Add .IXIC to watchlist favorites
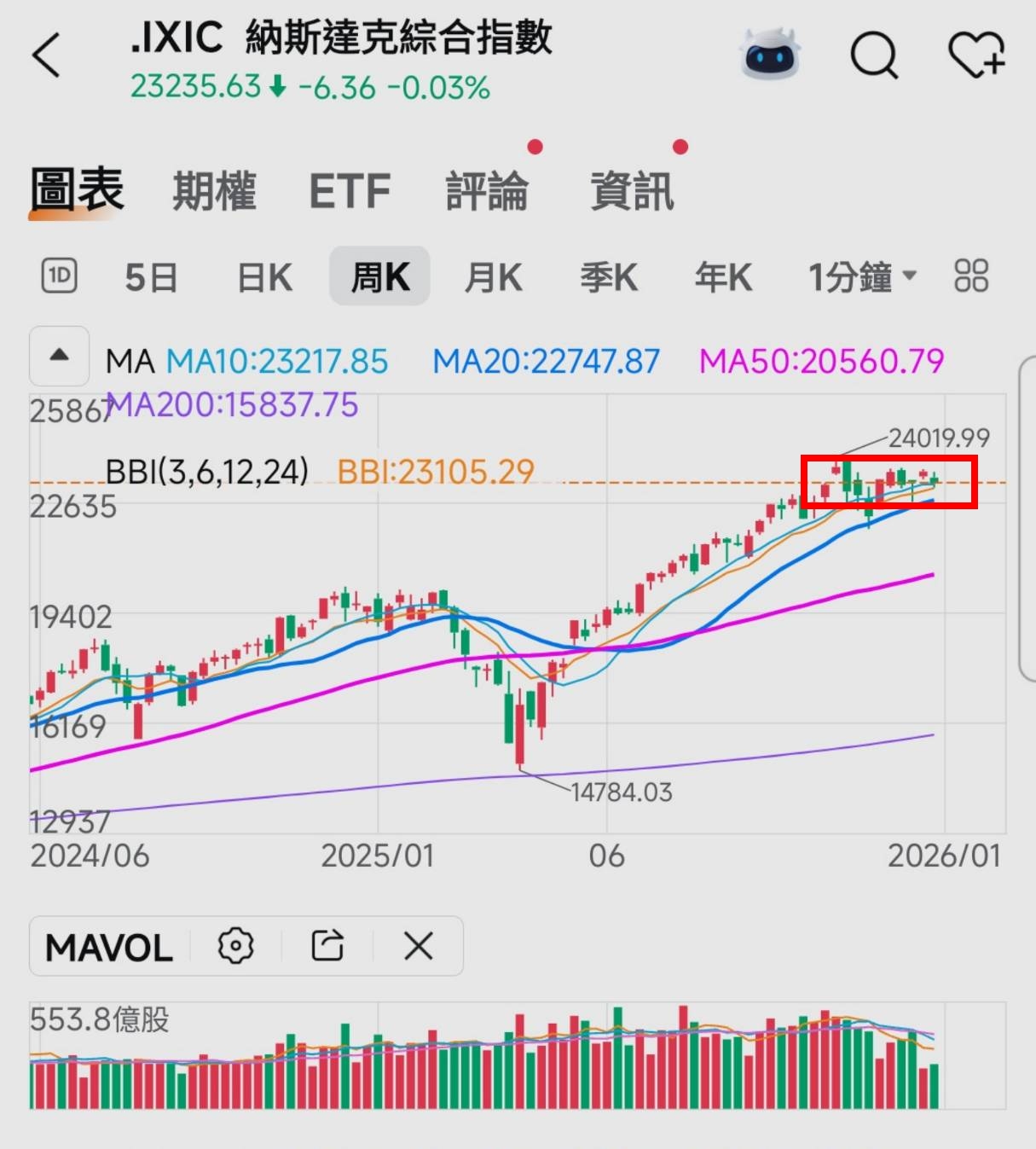 (976, 55)
